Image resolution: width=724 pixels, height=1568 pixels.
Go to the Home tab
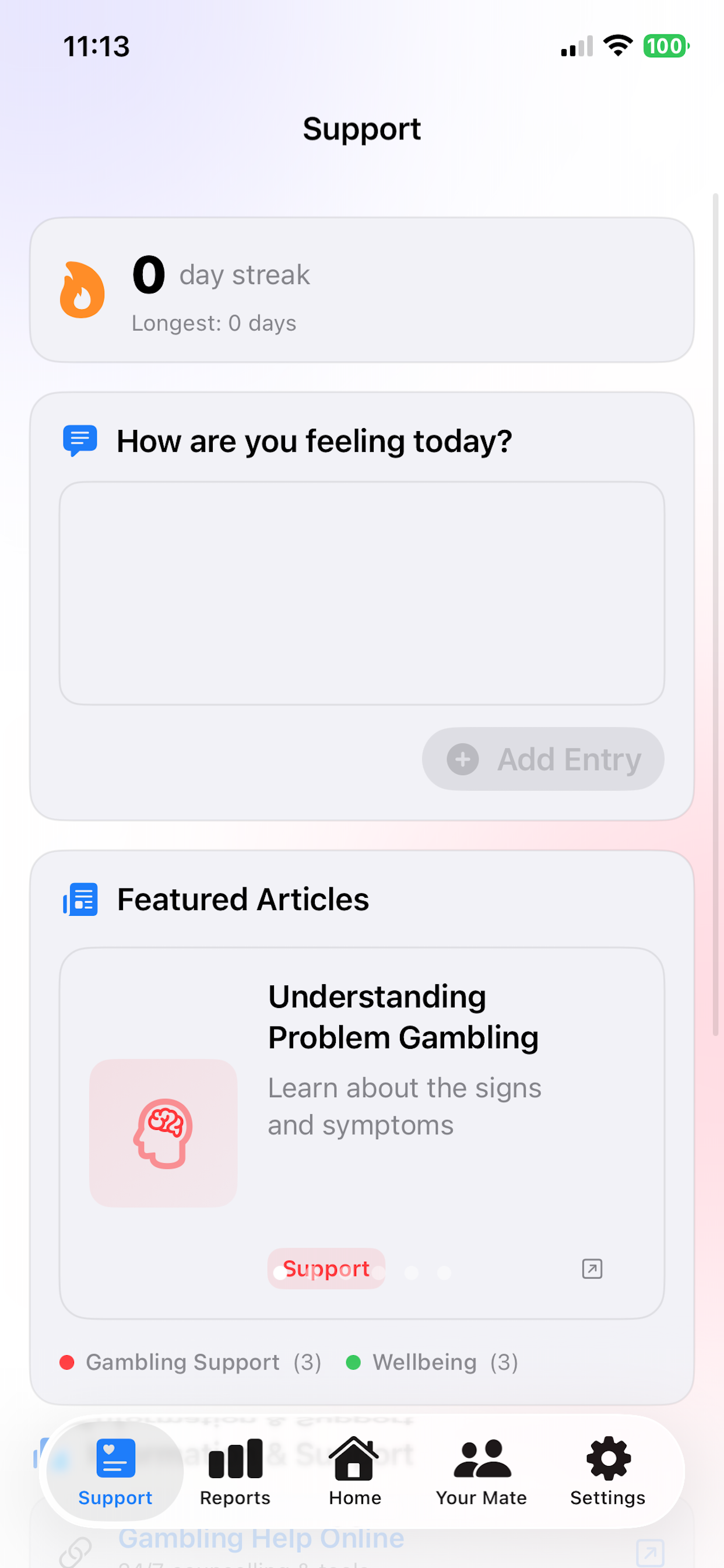point(354,1469)
